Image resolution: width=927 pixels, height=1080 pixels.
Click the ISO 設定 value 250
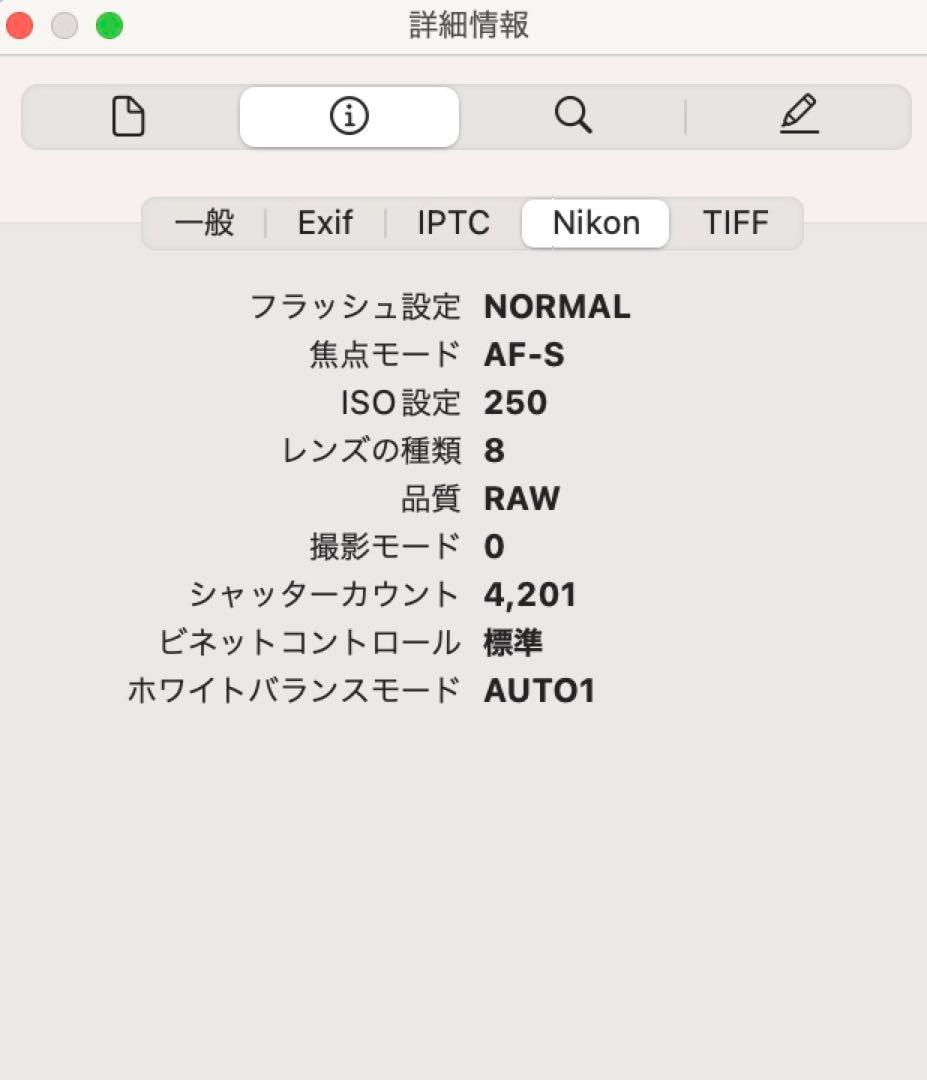(x=515, y=403)
